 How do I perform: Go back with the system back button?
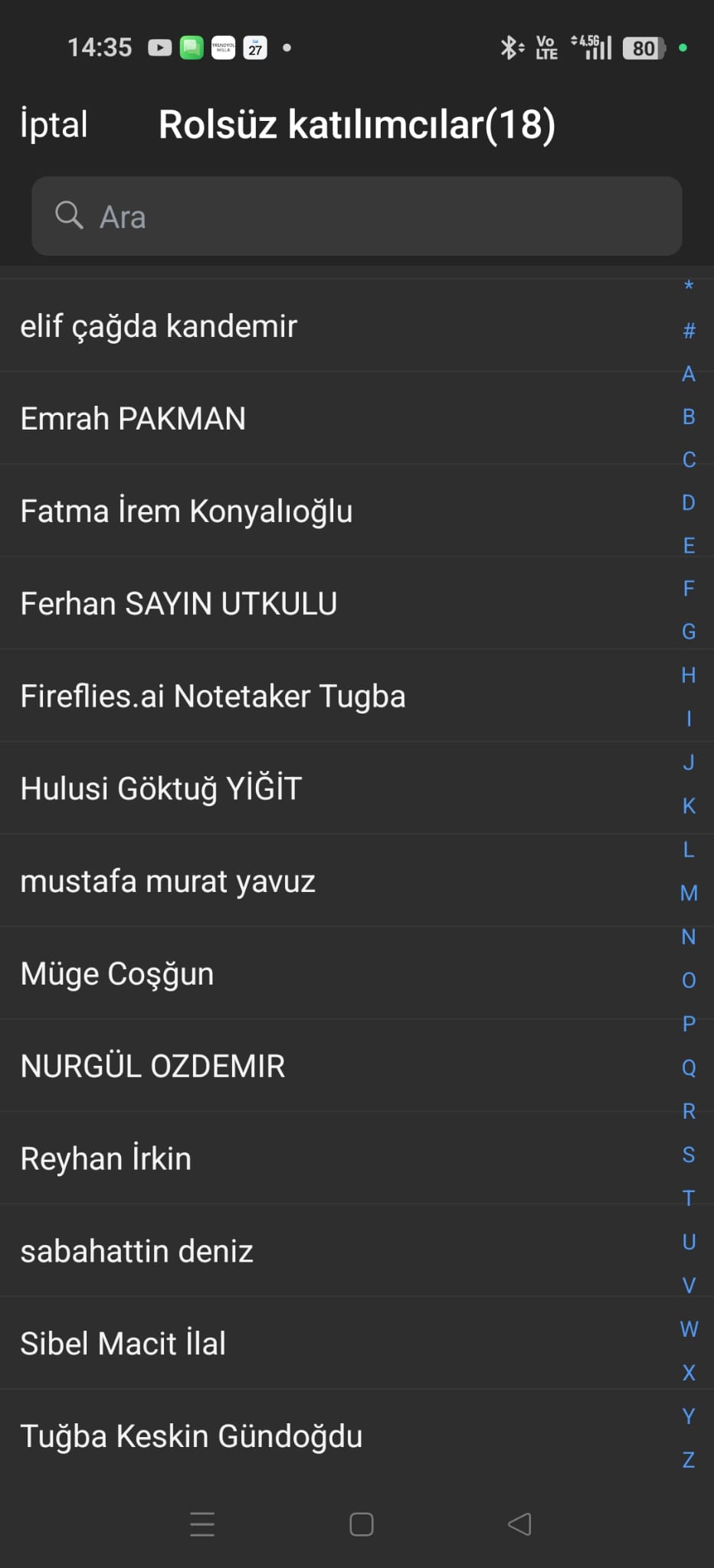coord(519,1524)
